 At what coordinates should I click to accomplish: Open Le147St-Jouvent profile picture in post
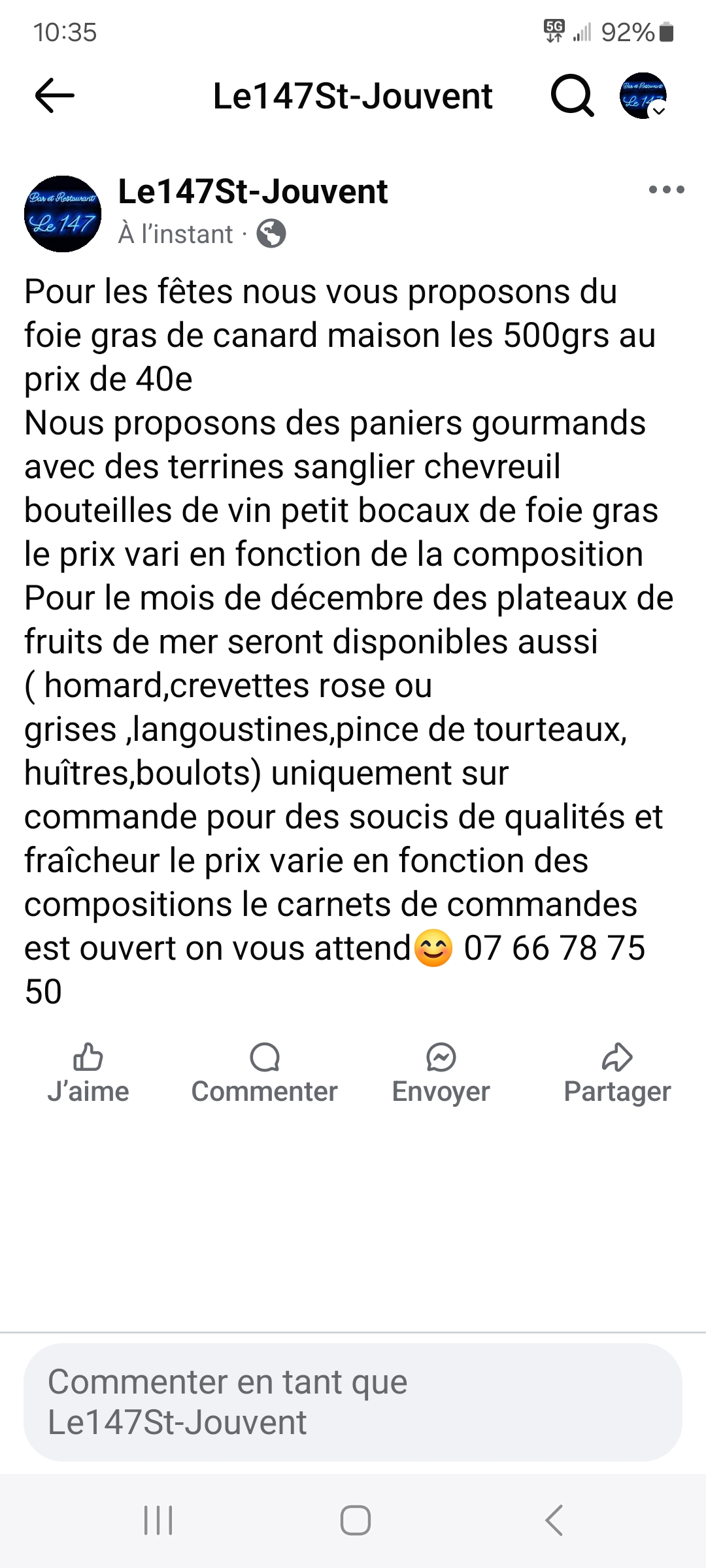[63, 214]
